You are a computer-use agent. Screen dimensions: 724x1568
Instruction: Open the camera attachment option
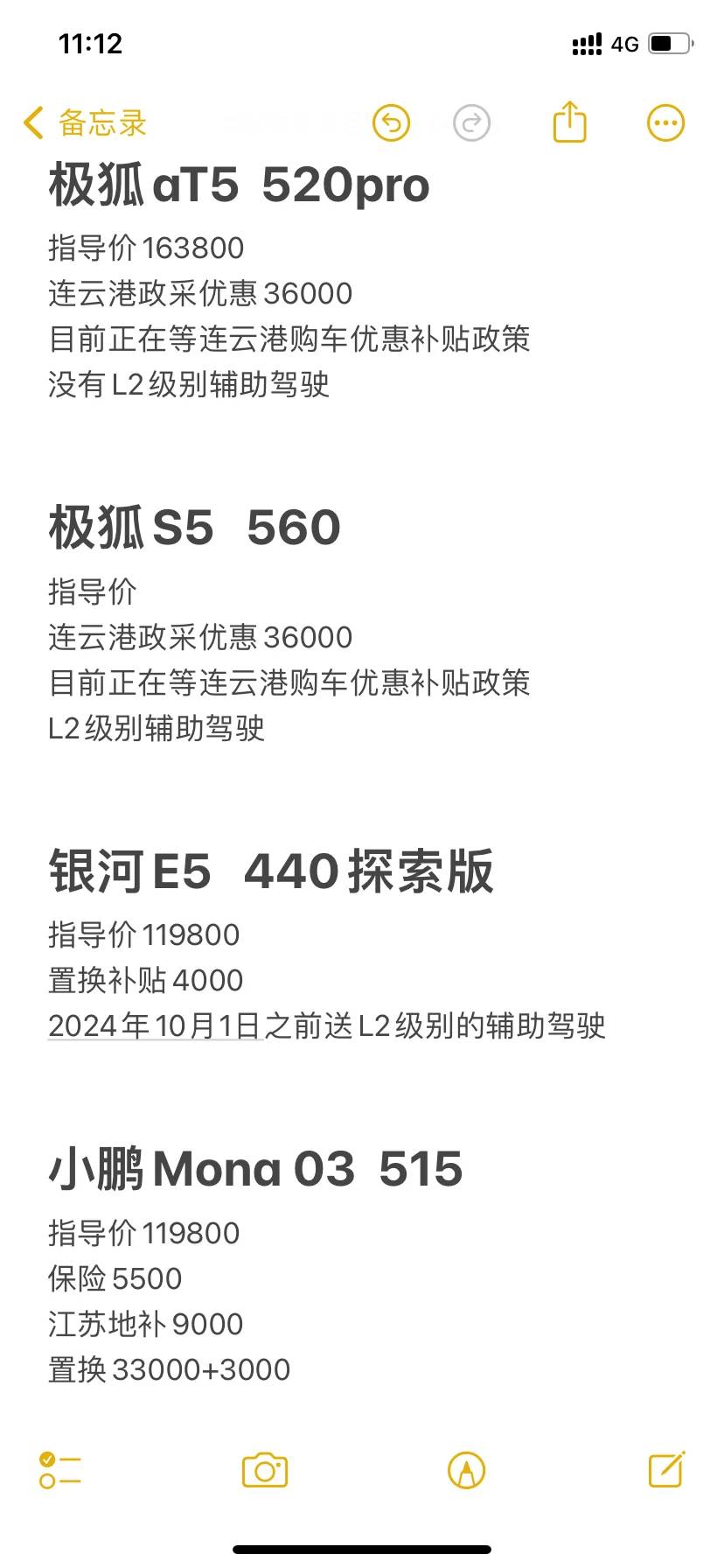pyautogui.click(x=265, y=1470)
